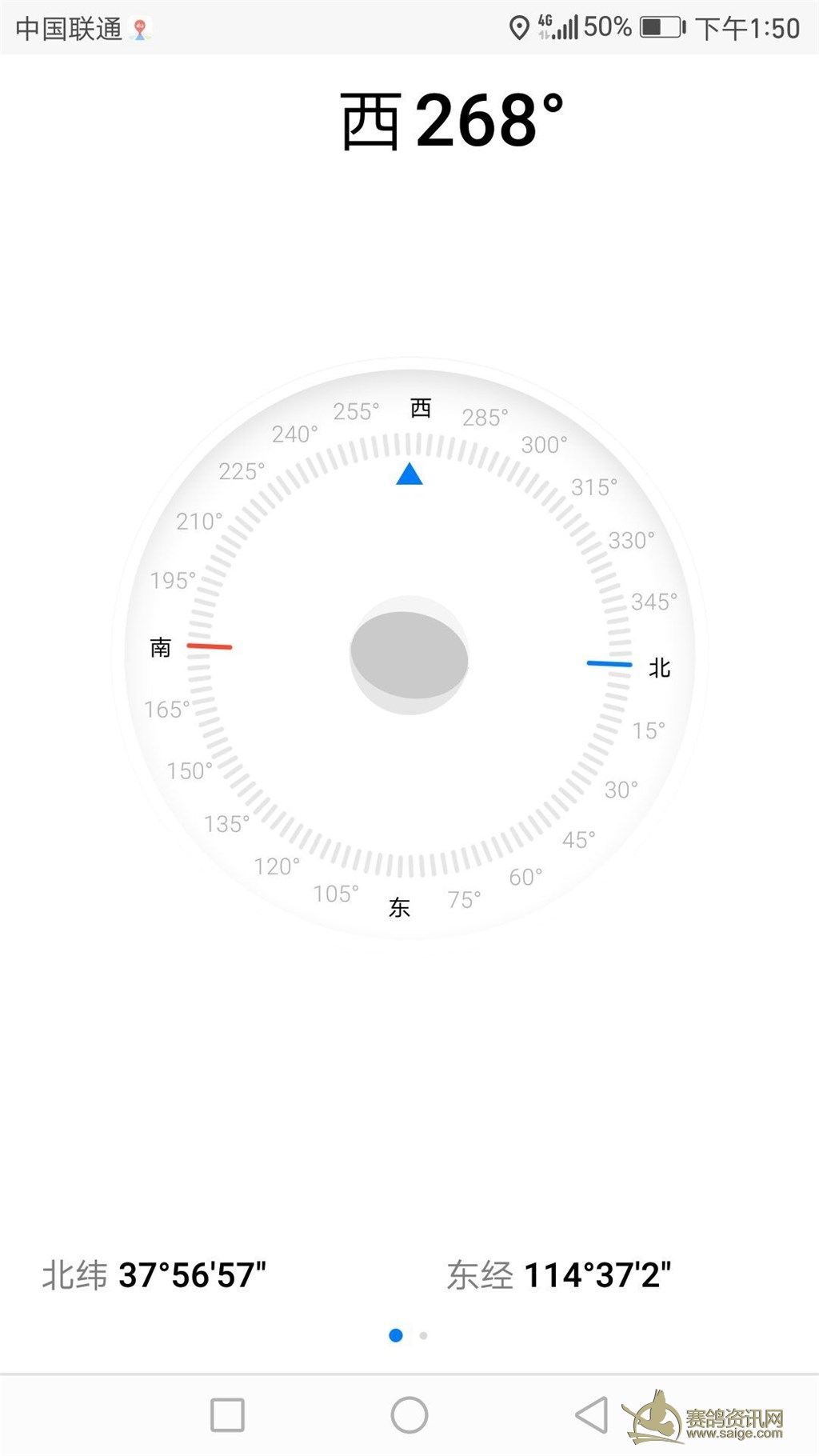
Task: Return to the home screen
Action: point(409,1415)
